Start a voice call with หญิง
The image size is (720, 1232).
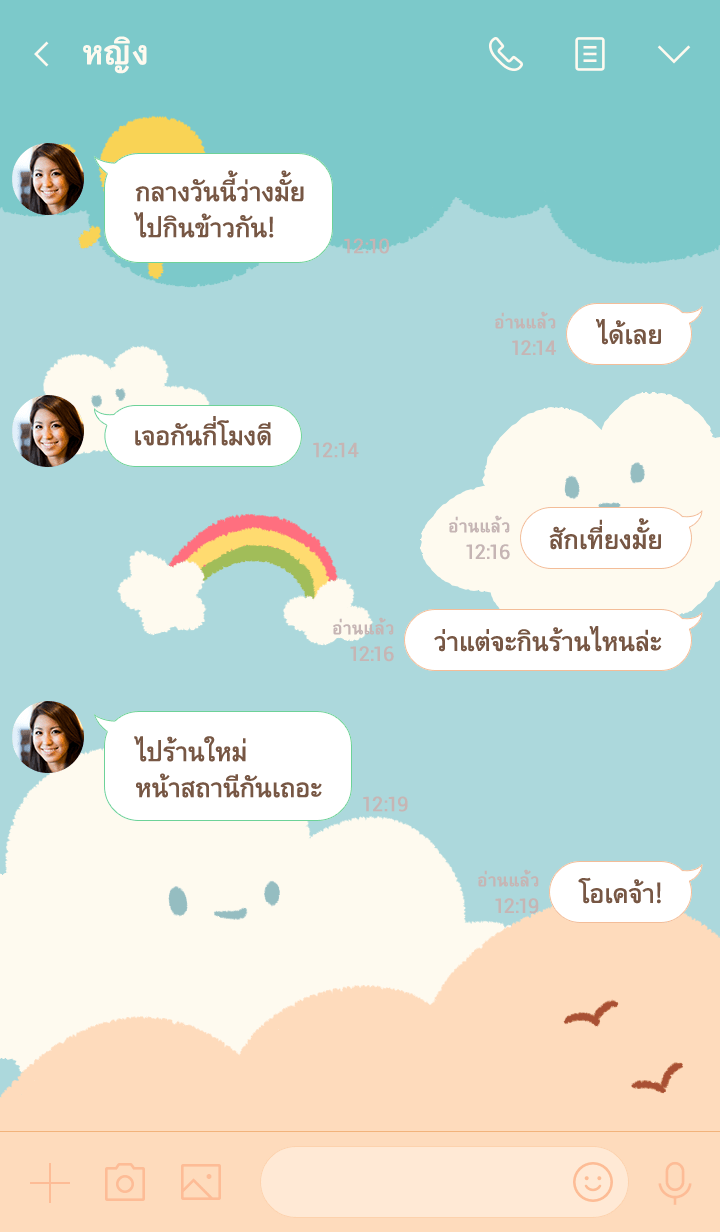(505, 54)
